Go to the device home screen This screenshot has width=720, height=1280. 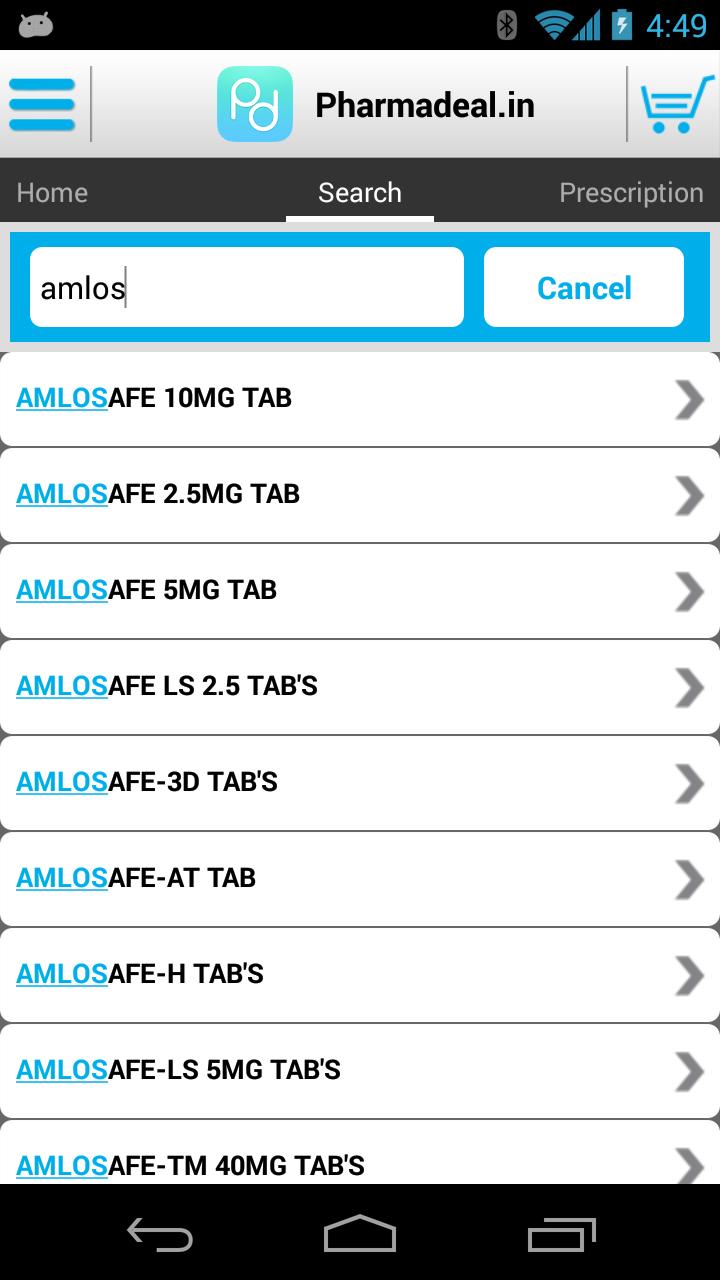pyautogui.click(x=360, y=1234)
